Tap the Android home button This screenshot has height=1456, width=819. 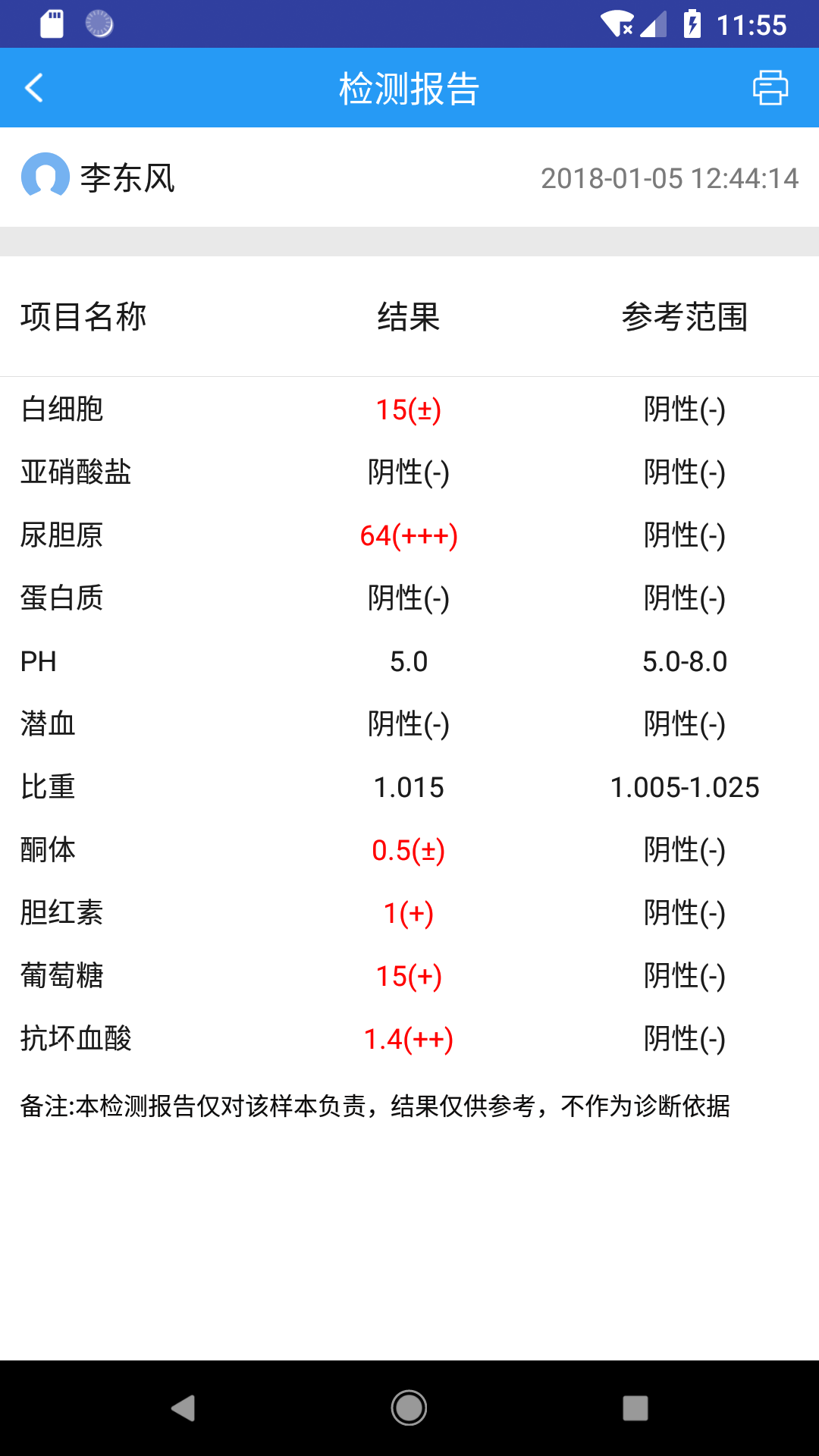click(x=409, y=1408)
